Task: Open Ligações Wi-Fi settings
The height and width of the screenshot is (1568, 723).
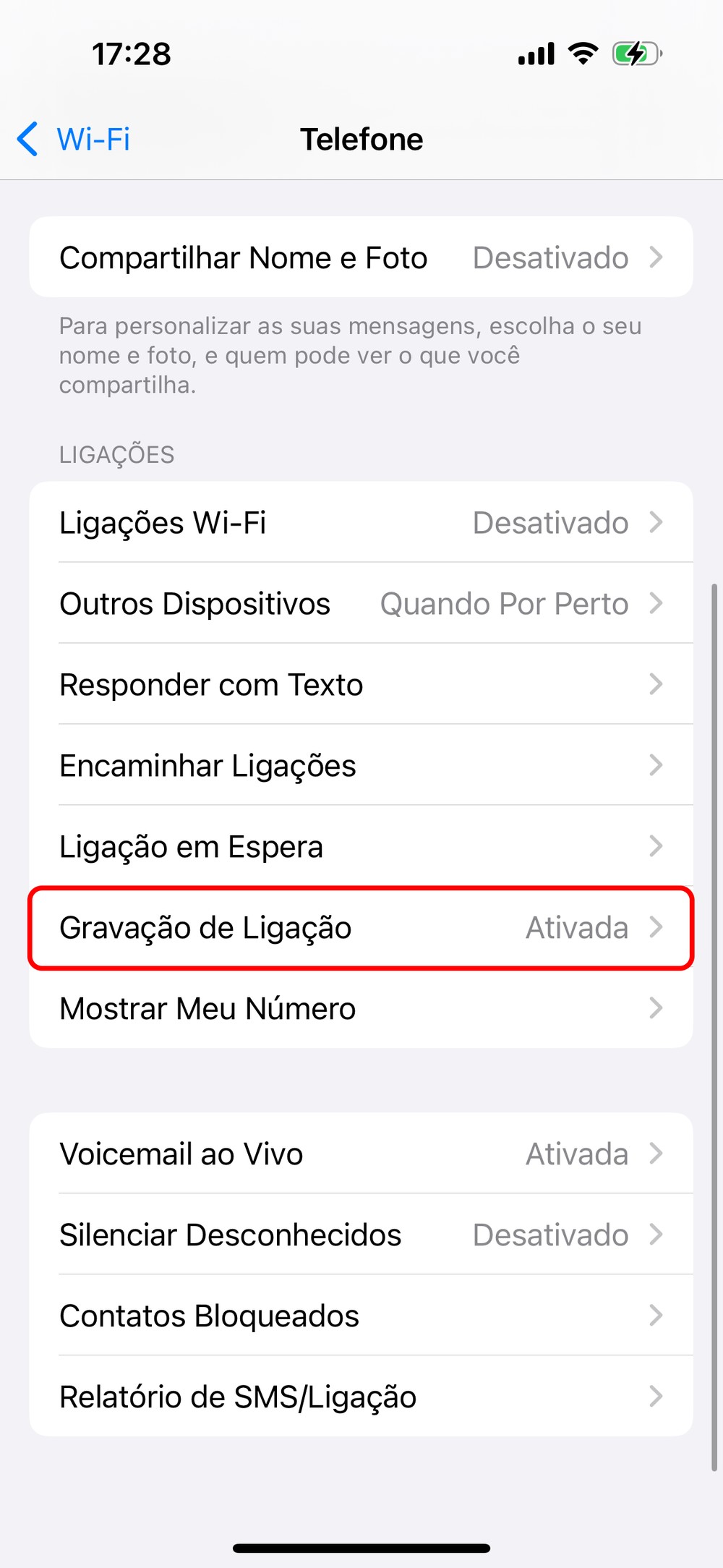Action: pos(360,522)
